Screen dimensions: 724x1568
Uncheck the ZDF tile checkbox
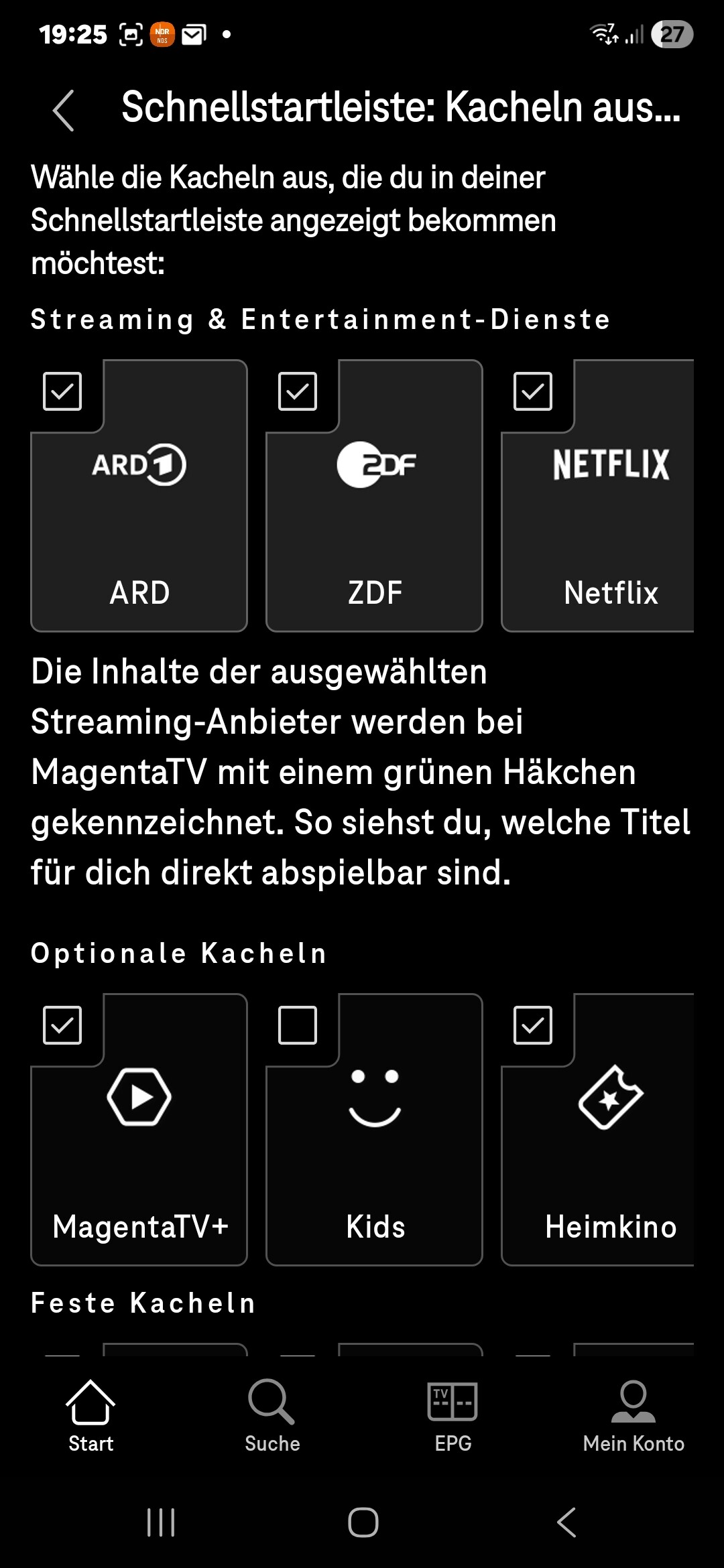298,391
